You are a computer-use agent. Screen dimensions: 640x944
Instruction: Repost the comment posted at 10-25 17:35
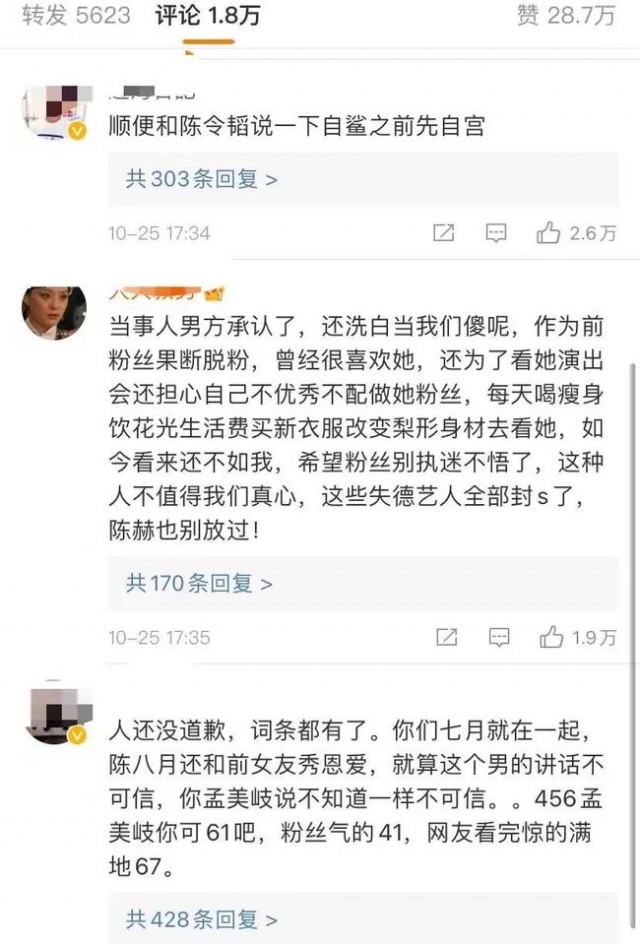point(447,637)
